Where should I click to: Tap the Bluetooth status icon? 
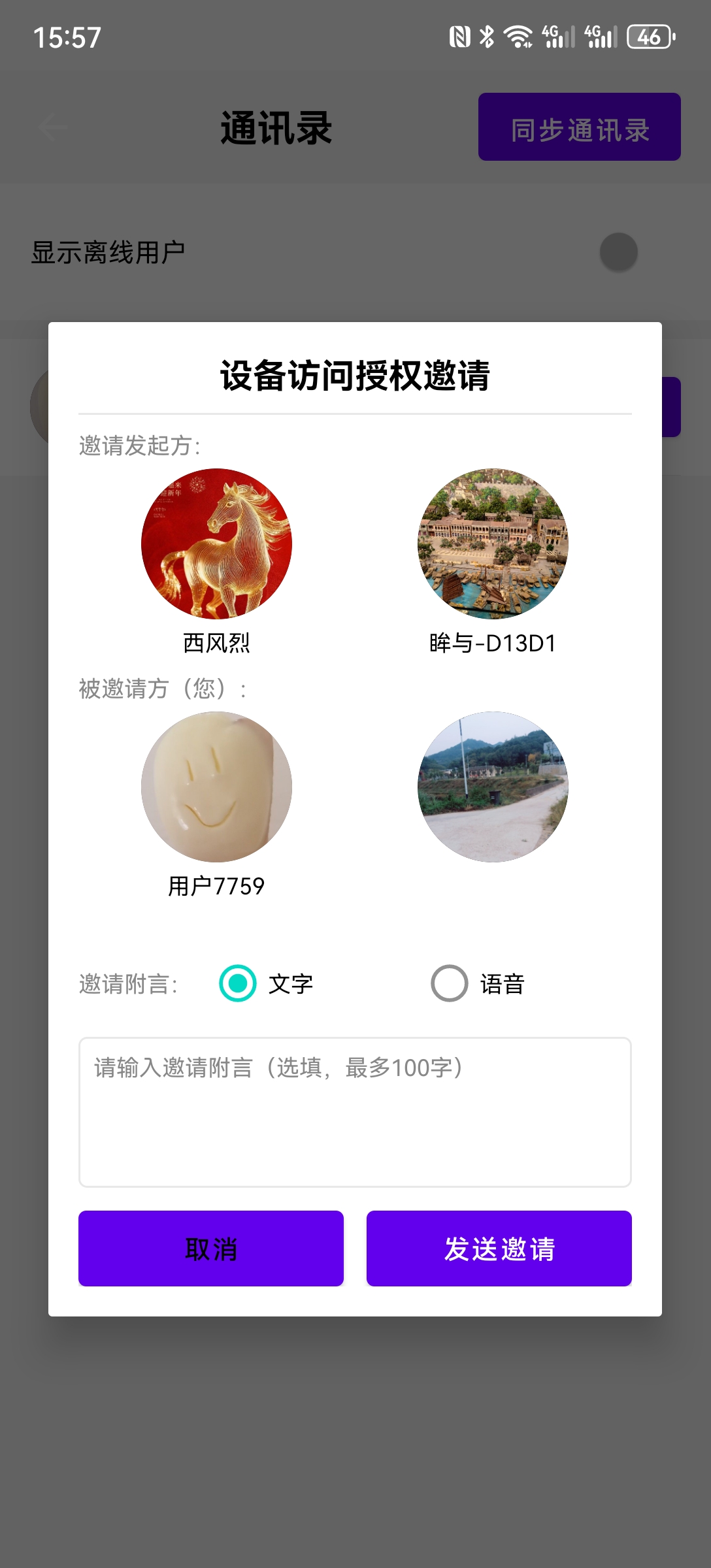point(486,38)
